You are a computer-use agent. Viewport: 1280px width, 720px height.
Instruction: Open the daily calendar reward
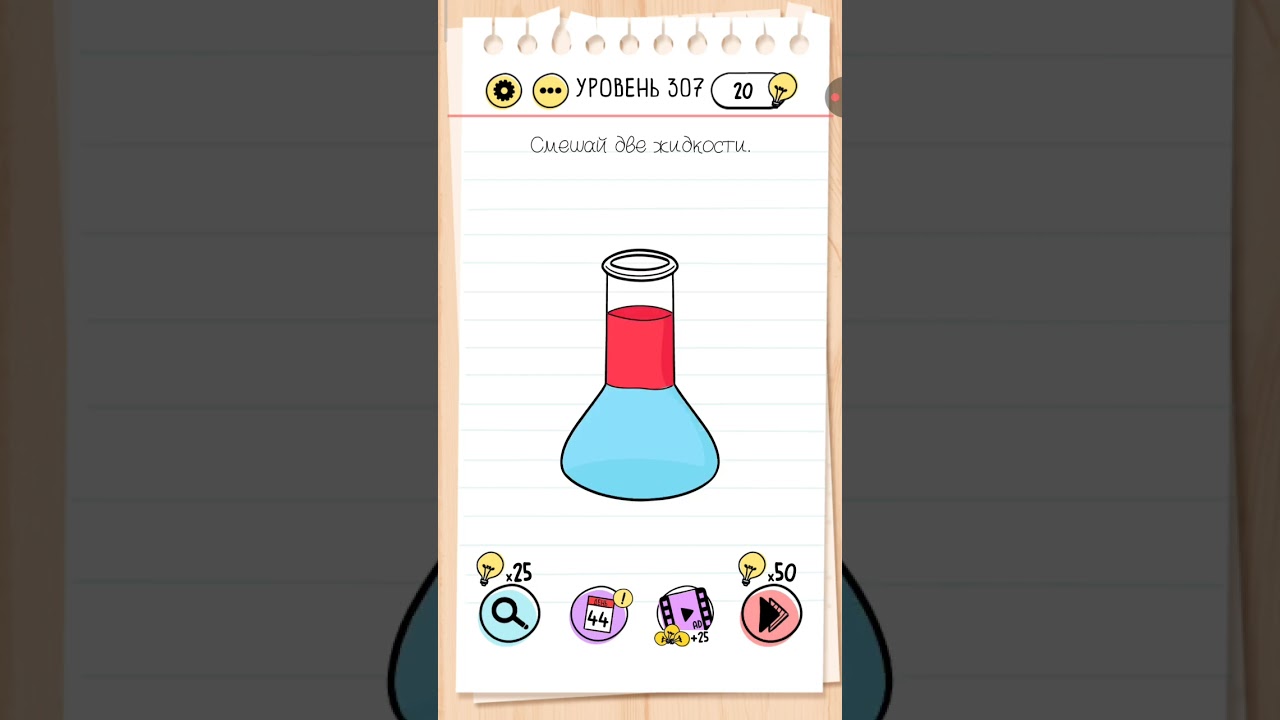[x=598, y=614]
